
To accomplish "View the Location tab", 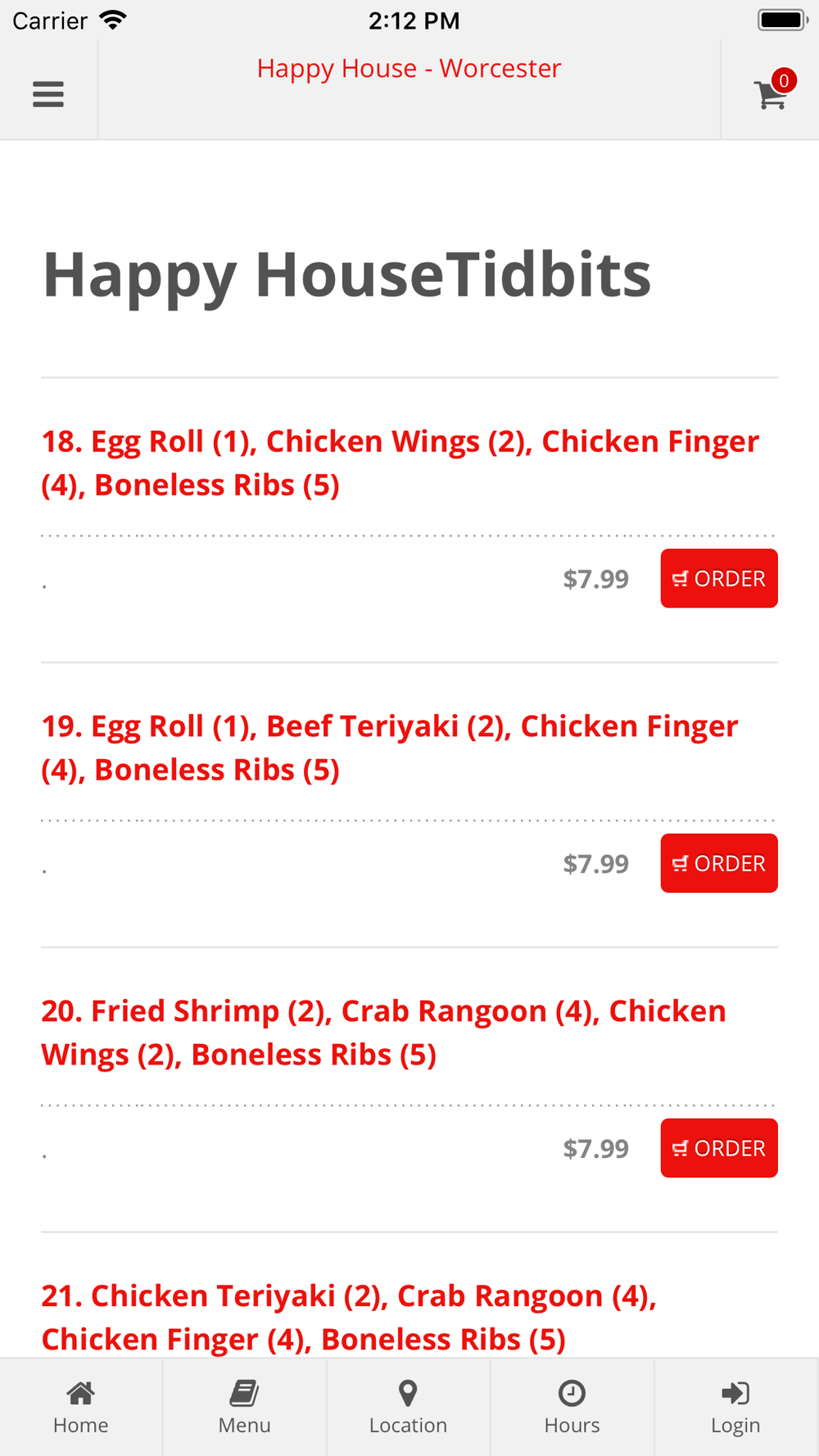I will (x=408, y=1407).
